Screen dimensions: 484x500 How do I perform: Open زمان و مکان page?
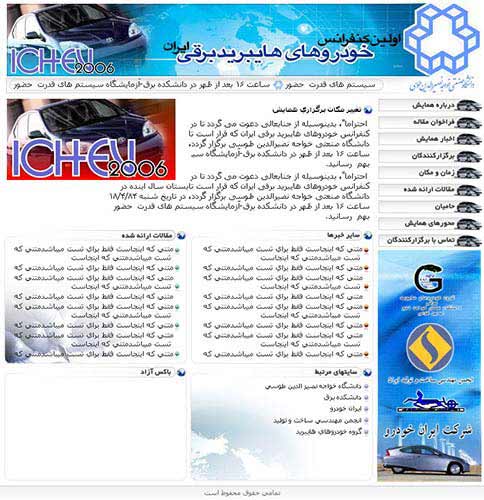430,173
